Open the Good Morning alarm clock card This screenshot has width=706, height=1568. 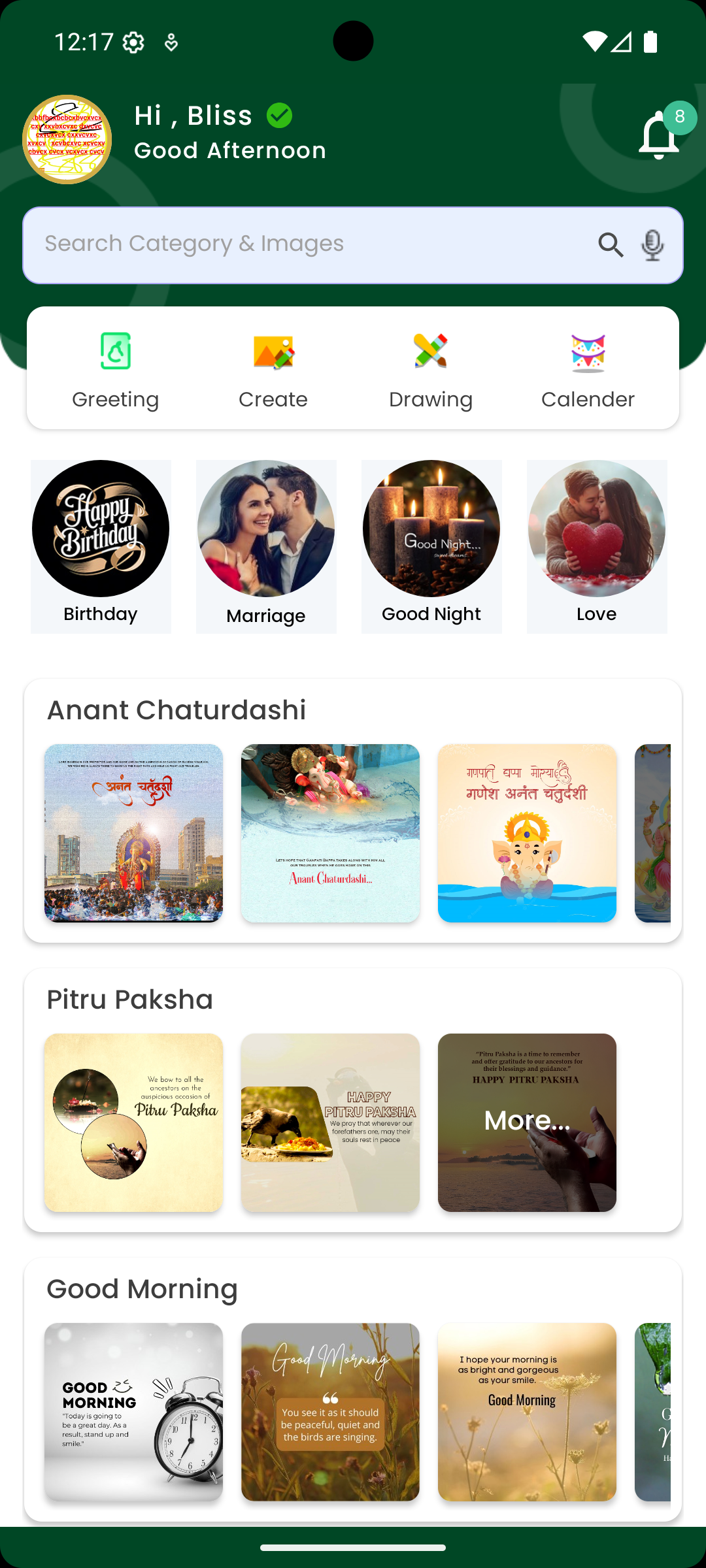133,1412
